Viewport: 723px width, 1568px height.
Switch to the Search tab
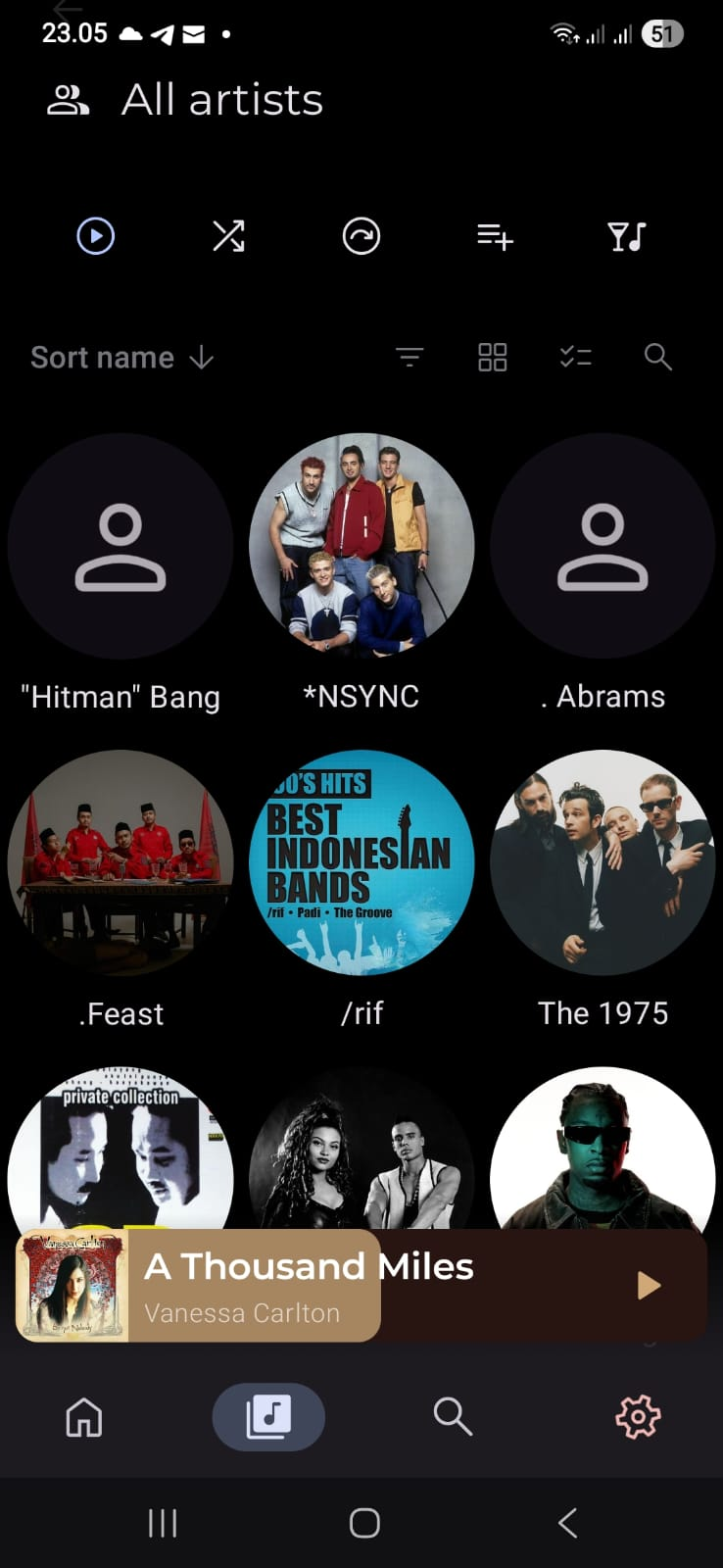click(x=453, y=1417)
